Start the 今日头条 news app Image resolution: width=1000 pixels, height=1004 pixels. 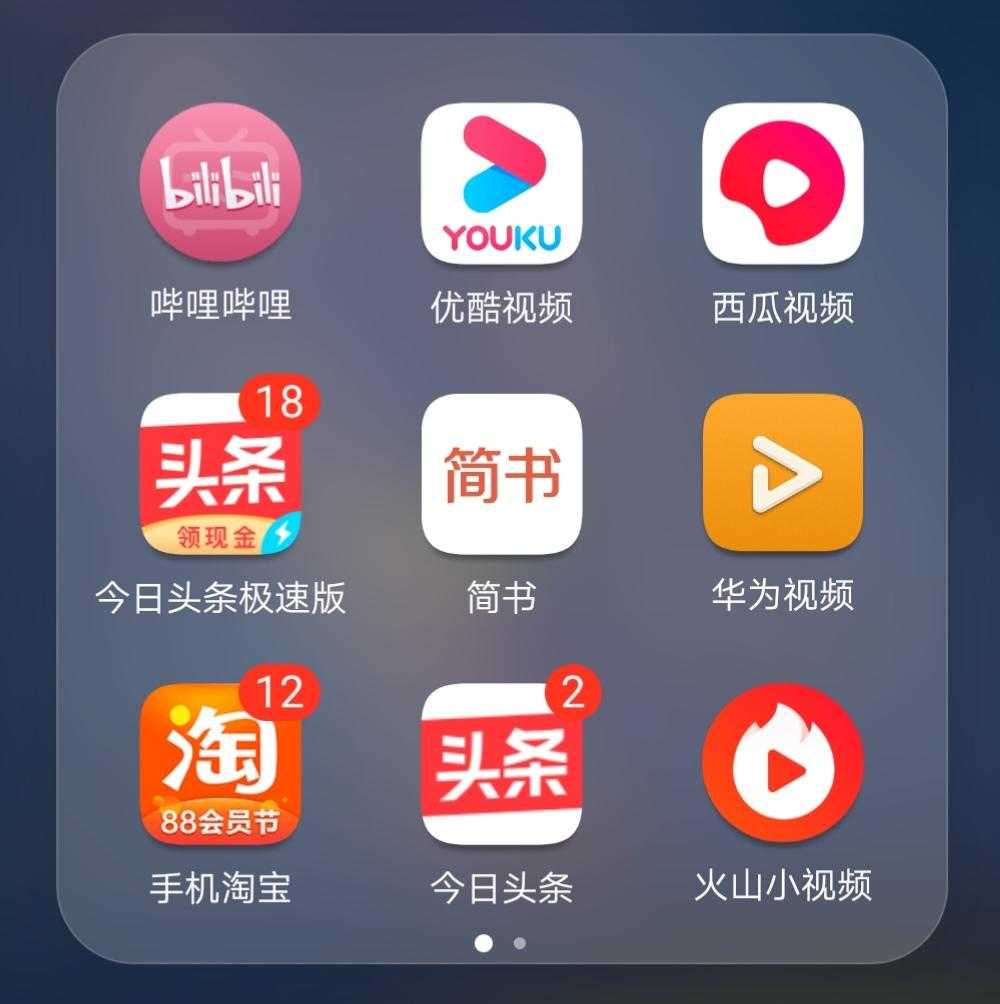502,765
